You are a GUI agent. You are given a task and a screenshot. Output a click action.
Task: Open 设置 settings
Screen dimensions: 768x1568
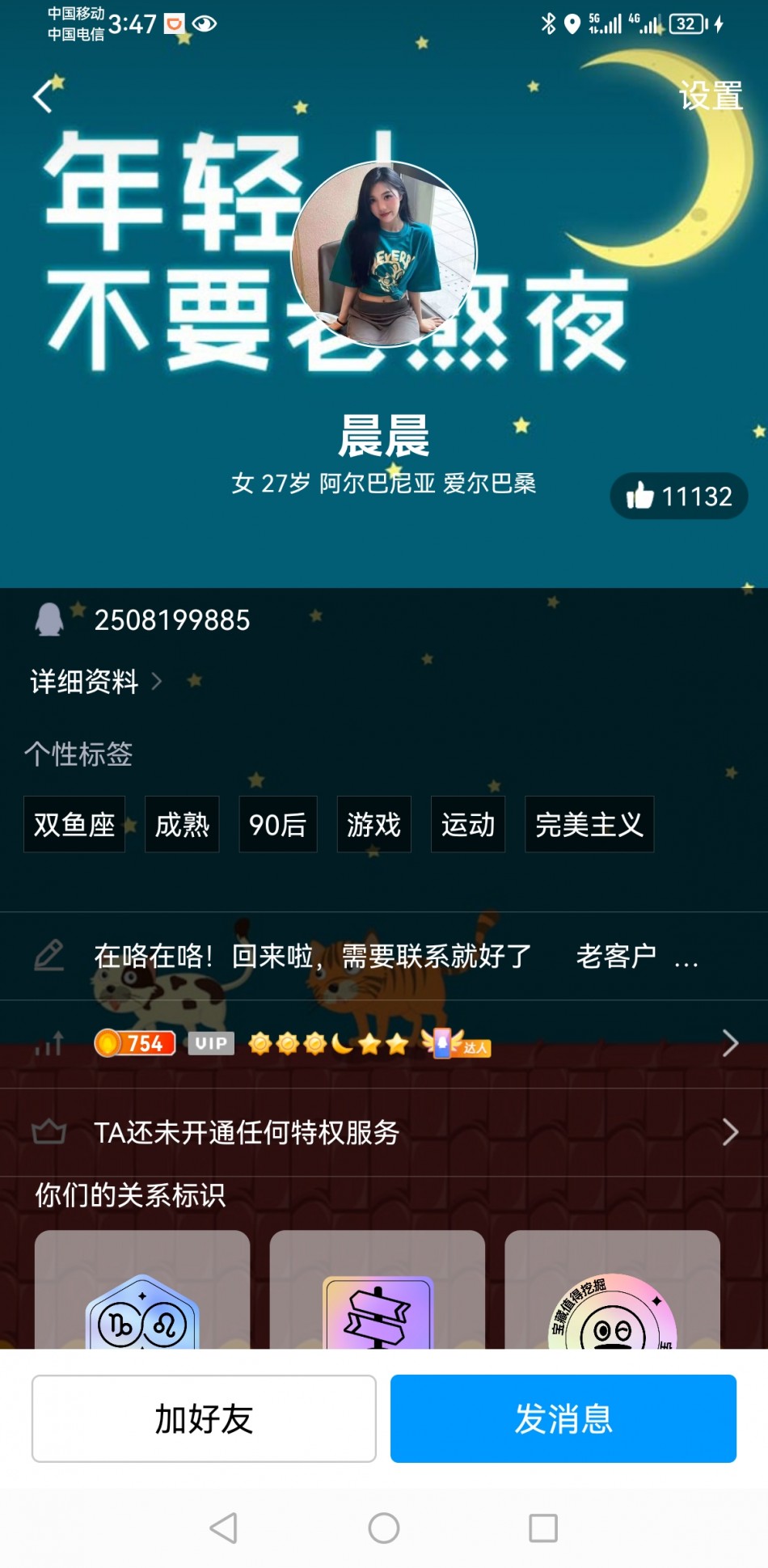point(710,96)
